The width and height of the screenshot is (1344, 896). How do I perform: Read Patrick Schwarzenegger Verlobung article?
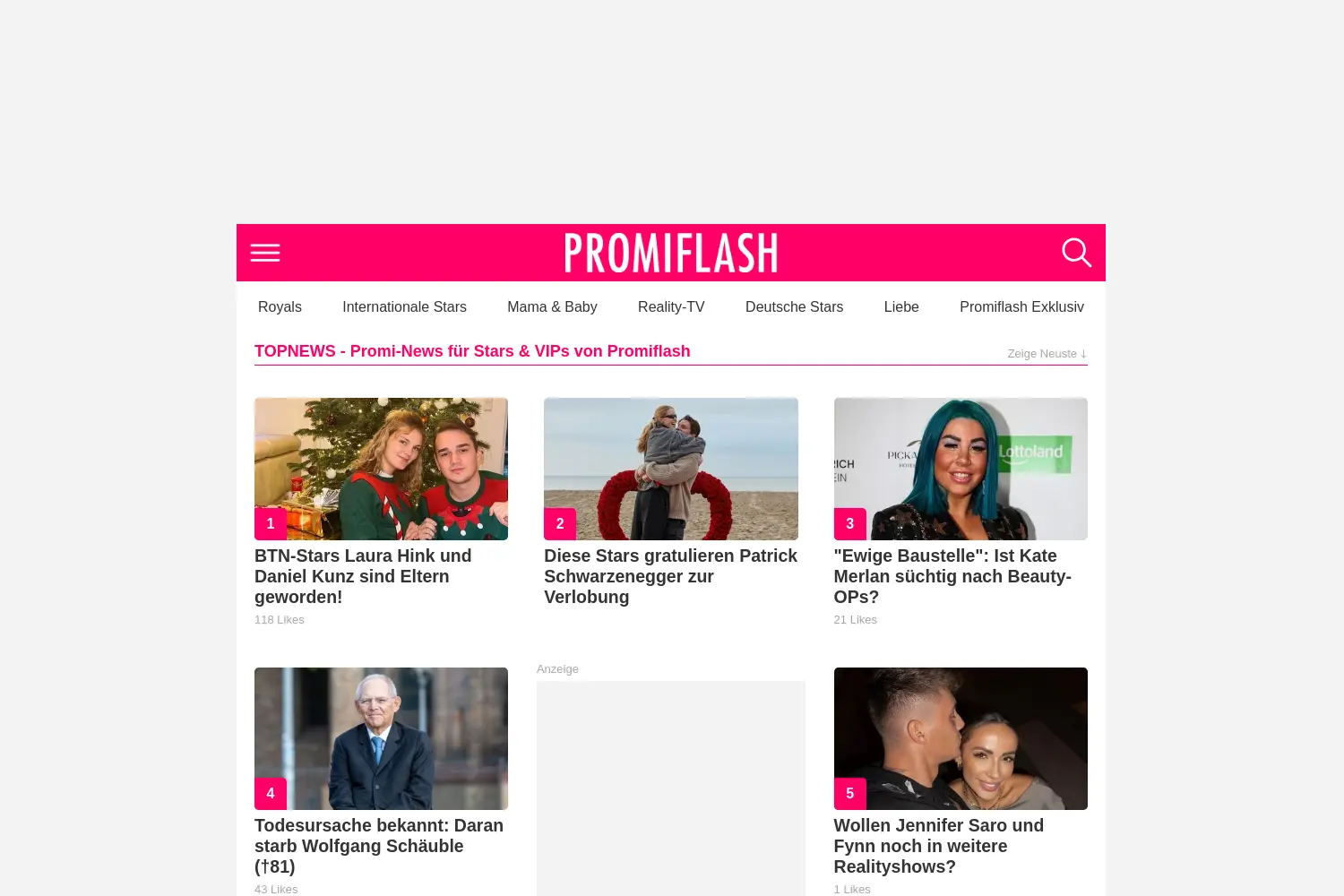pos(670,576)
